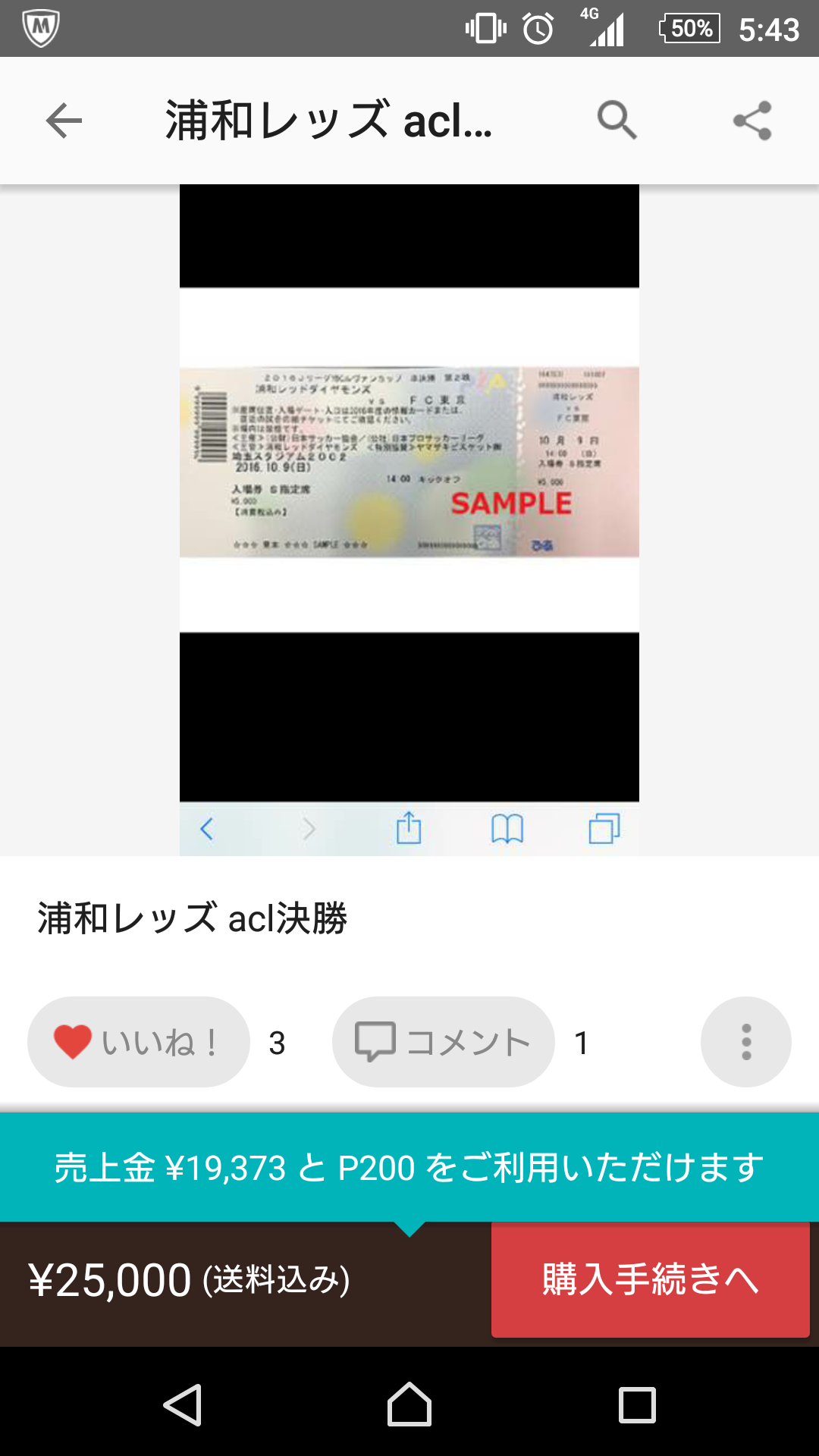
Task: Like this item with いいね！
Action: click(x=138, y=1042)
